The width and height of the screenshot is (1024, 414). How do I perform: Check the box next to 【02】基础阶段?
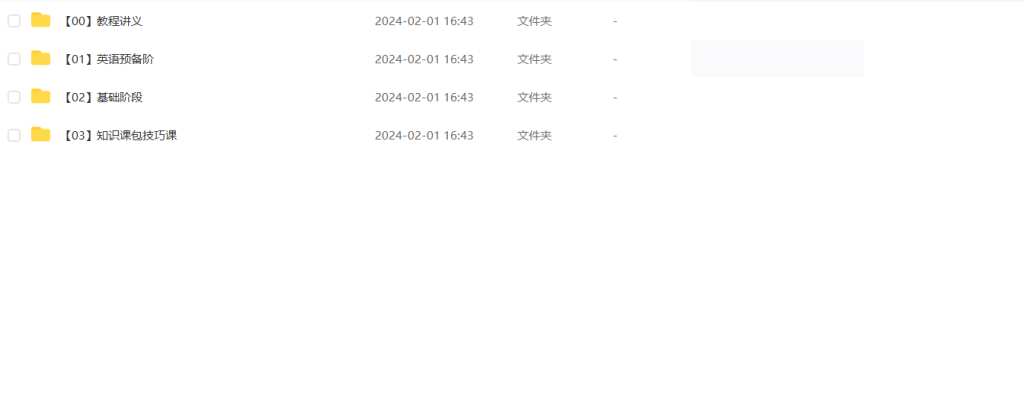[14, 97]
